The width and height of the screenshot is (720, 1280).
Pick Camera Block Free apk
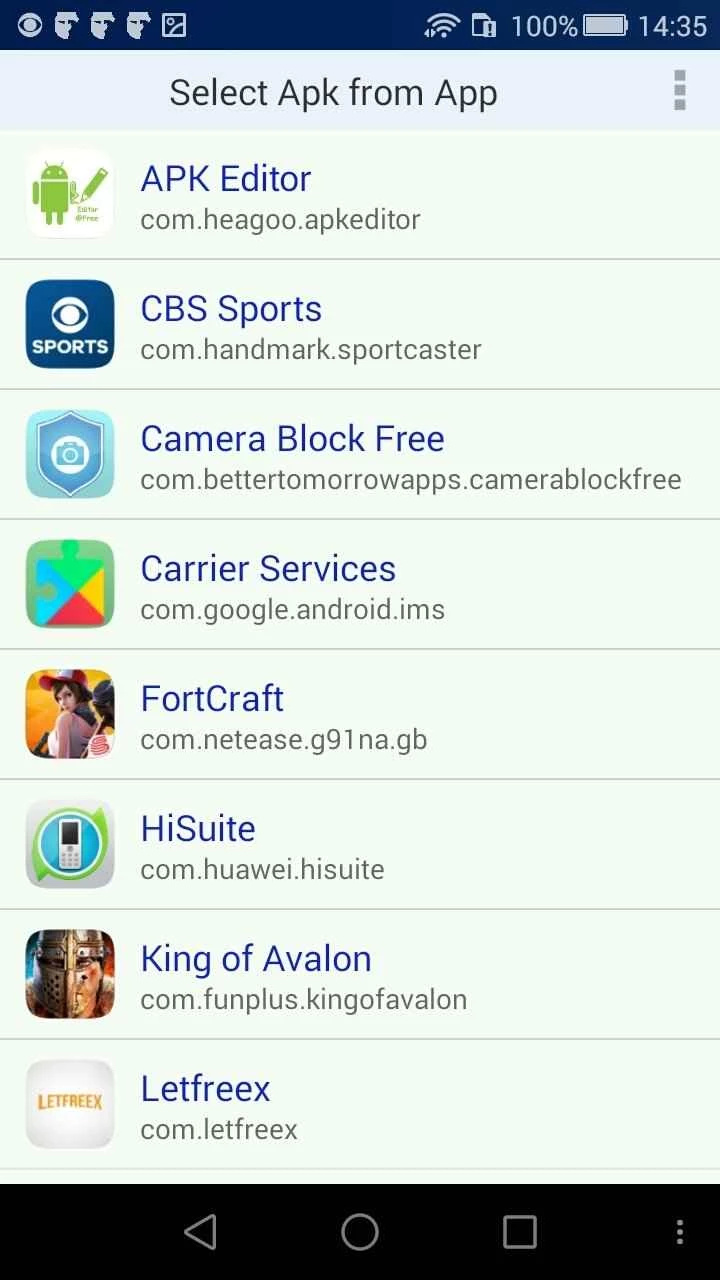[x=360, y=455]
